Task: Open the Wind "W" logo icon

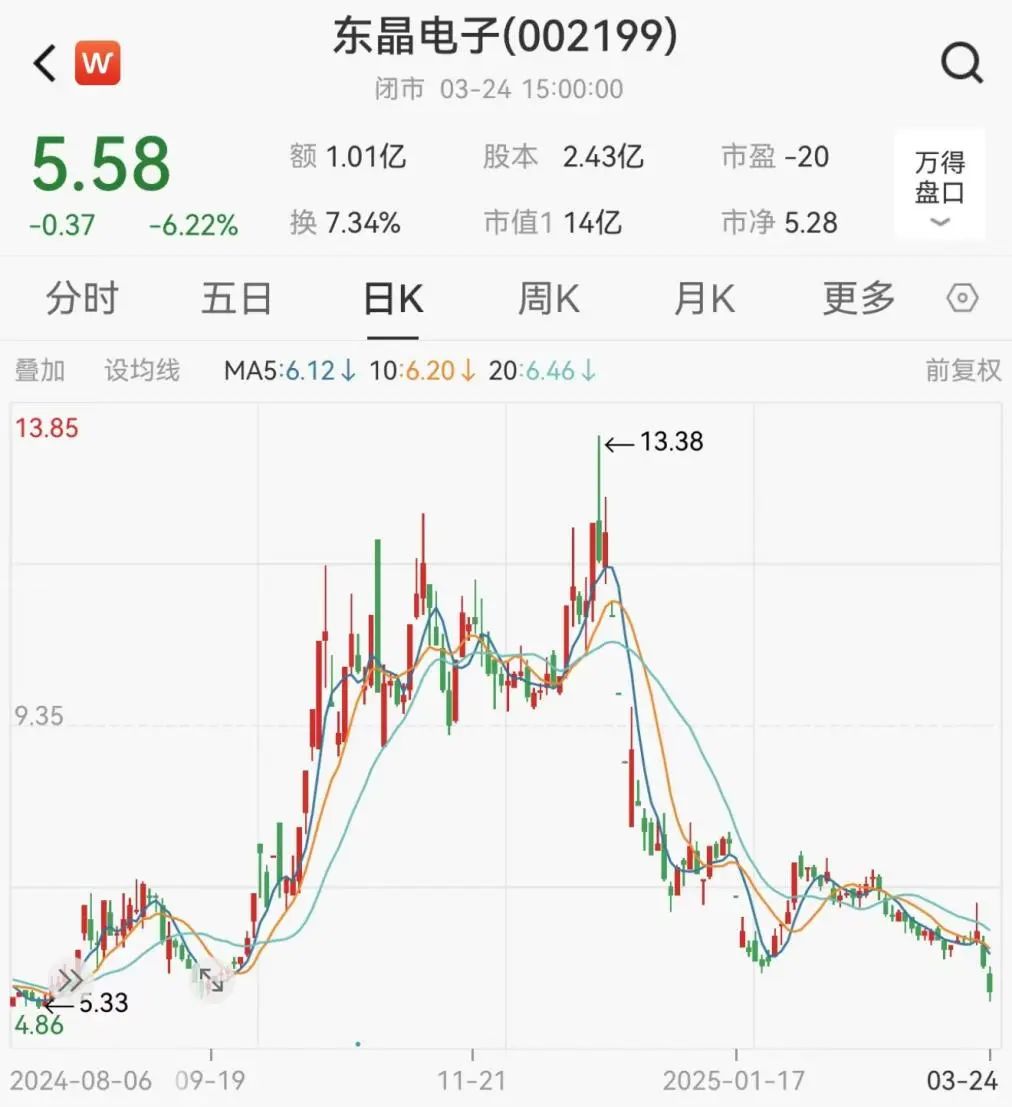Action: (97, 61)
